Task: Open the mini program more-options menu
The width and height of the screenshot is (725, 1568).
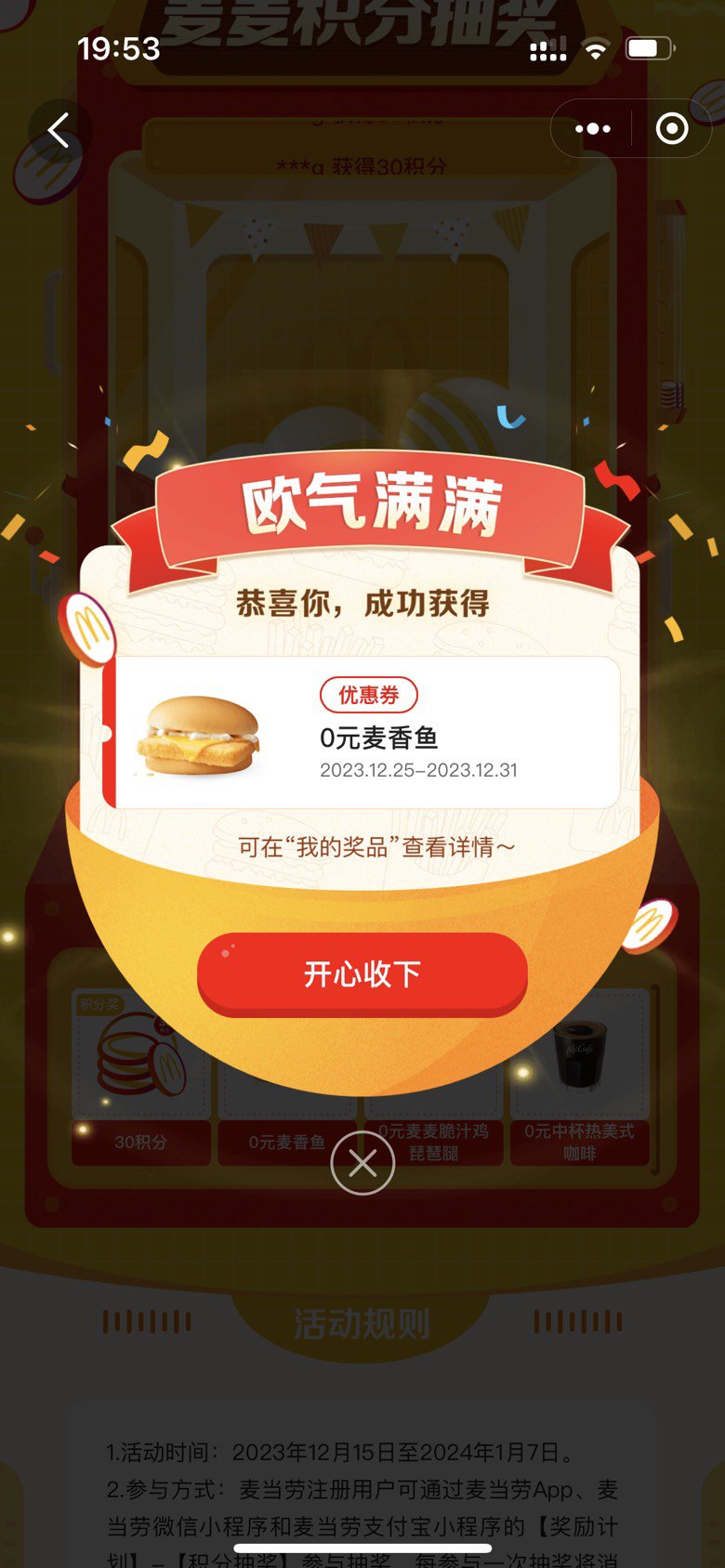Action: pyautogui.click(x=593, y=128)
